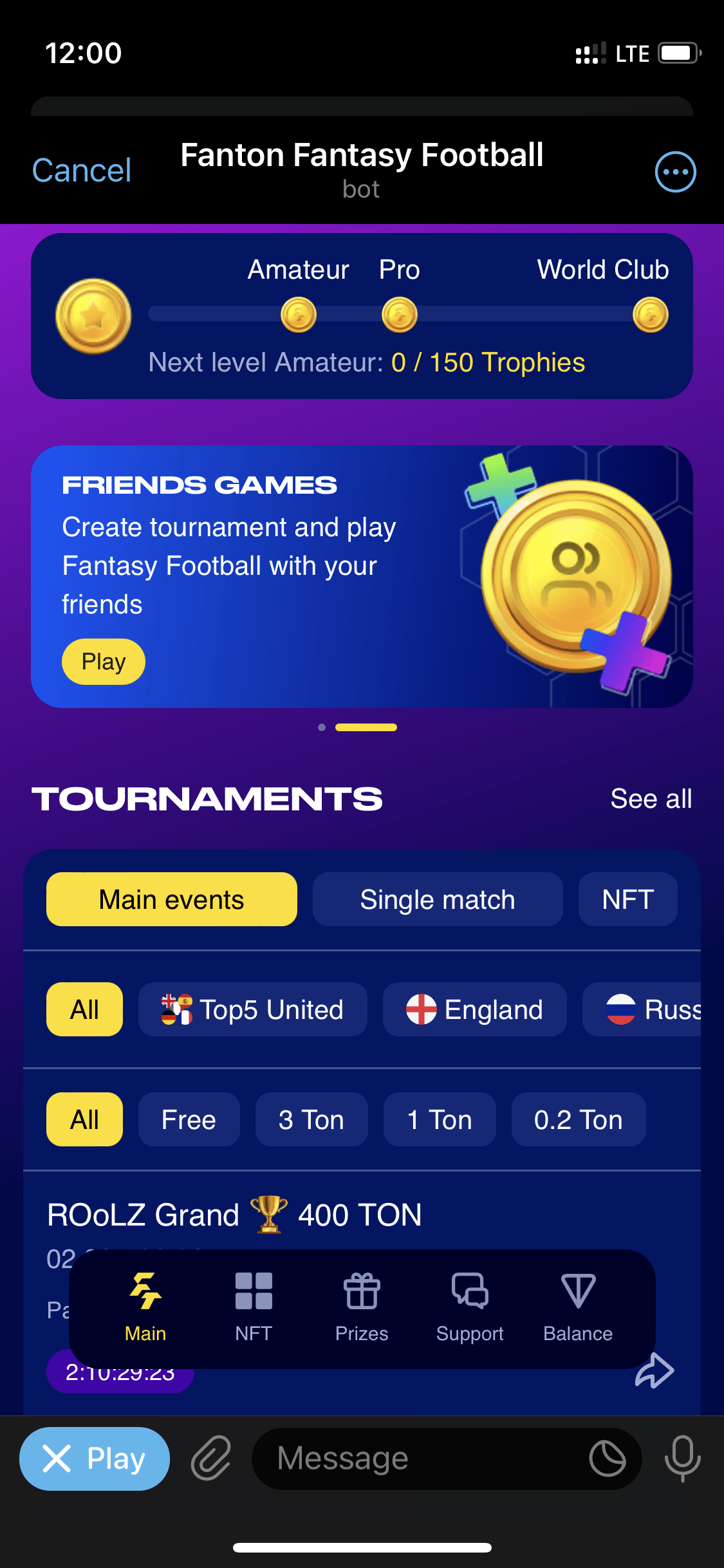The image size is (724, 1568).
Task: Filter tournaments by Top5 United
Action: point(252,1009)
